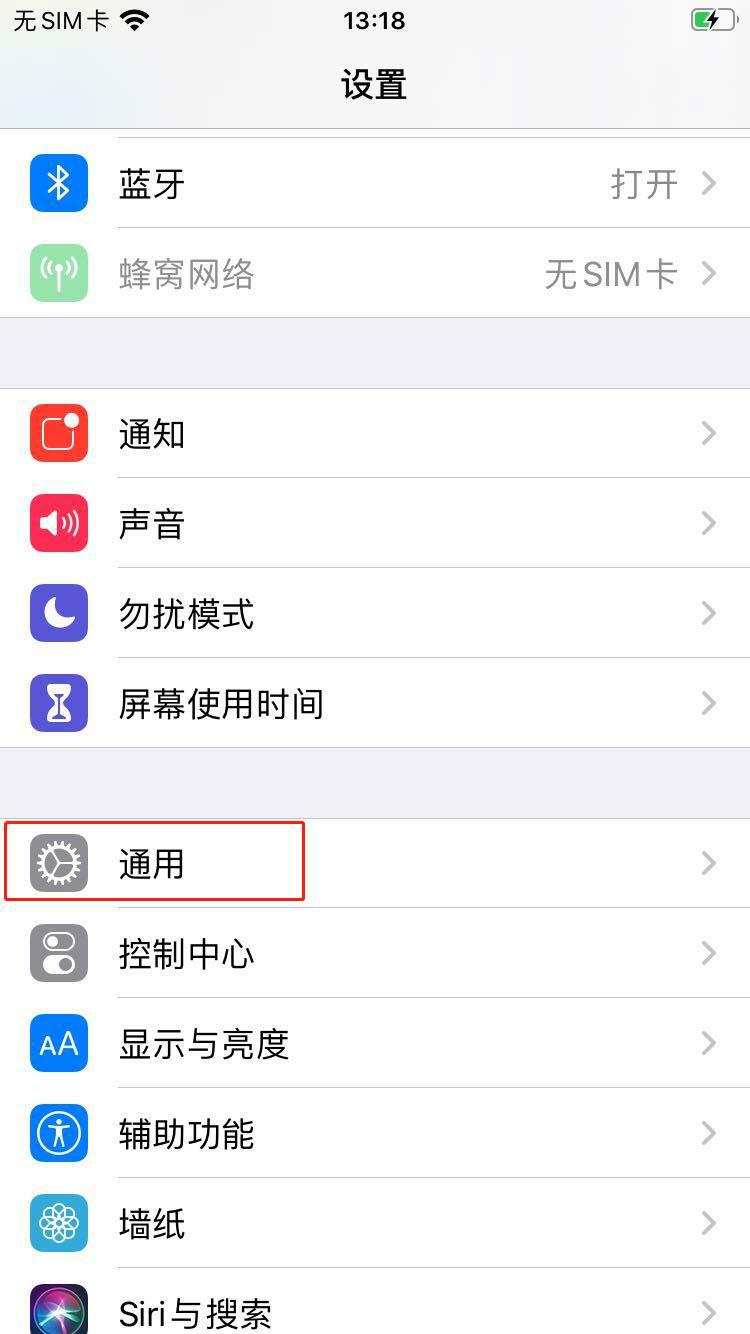Open 显示与亮度 (Display & Brightness)
750x1334 pixels.
point(375,1043)
